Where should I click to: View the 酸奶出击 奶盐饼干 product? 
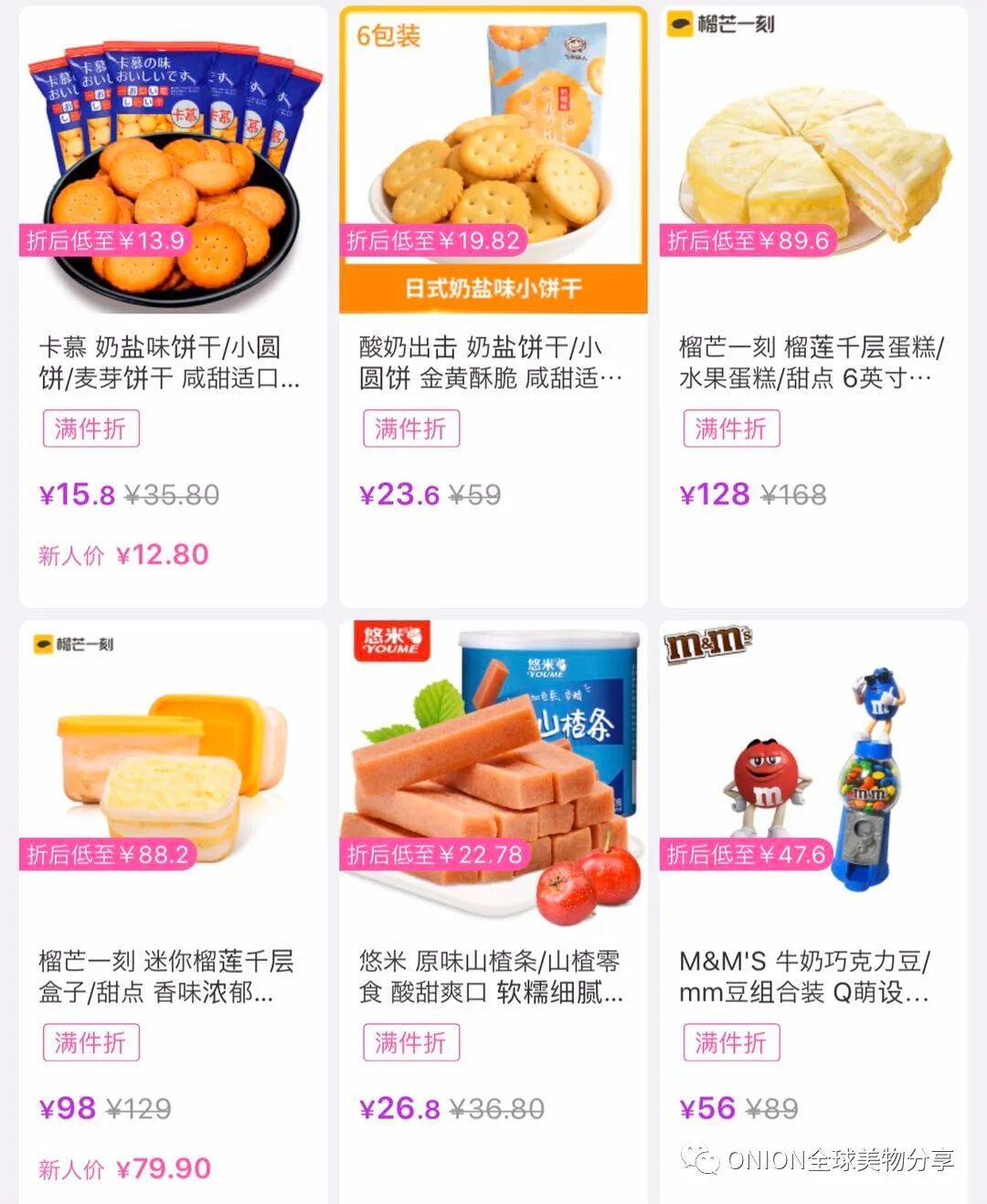(492, 362)
